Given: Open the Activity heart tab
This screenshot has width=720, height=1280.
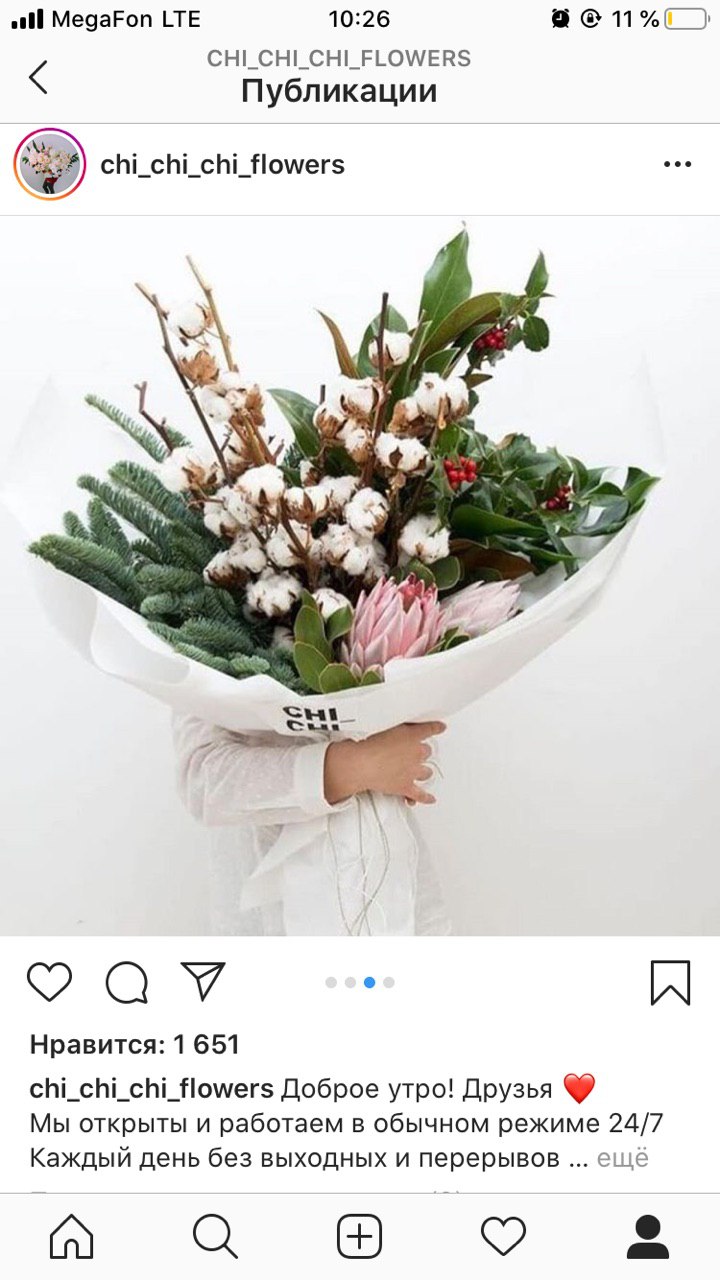Looking at the screenshot, I should (503, 1237).
